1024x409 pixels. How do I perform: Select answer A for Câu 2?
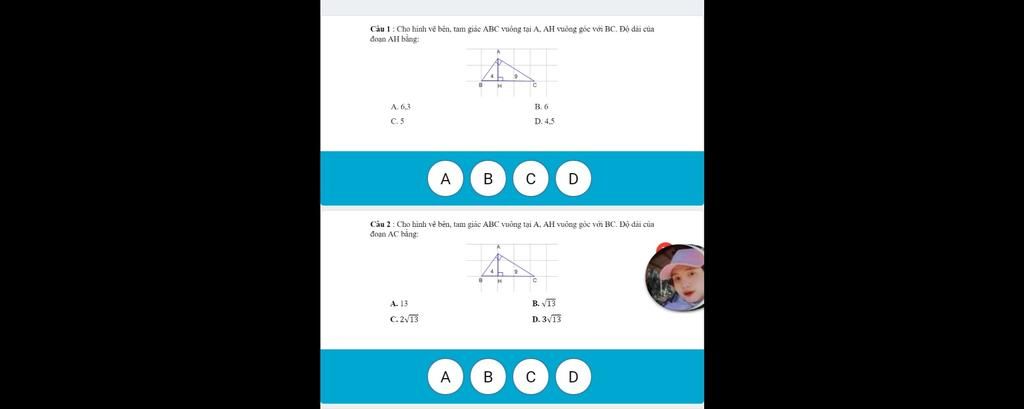coord(445,377)
